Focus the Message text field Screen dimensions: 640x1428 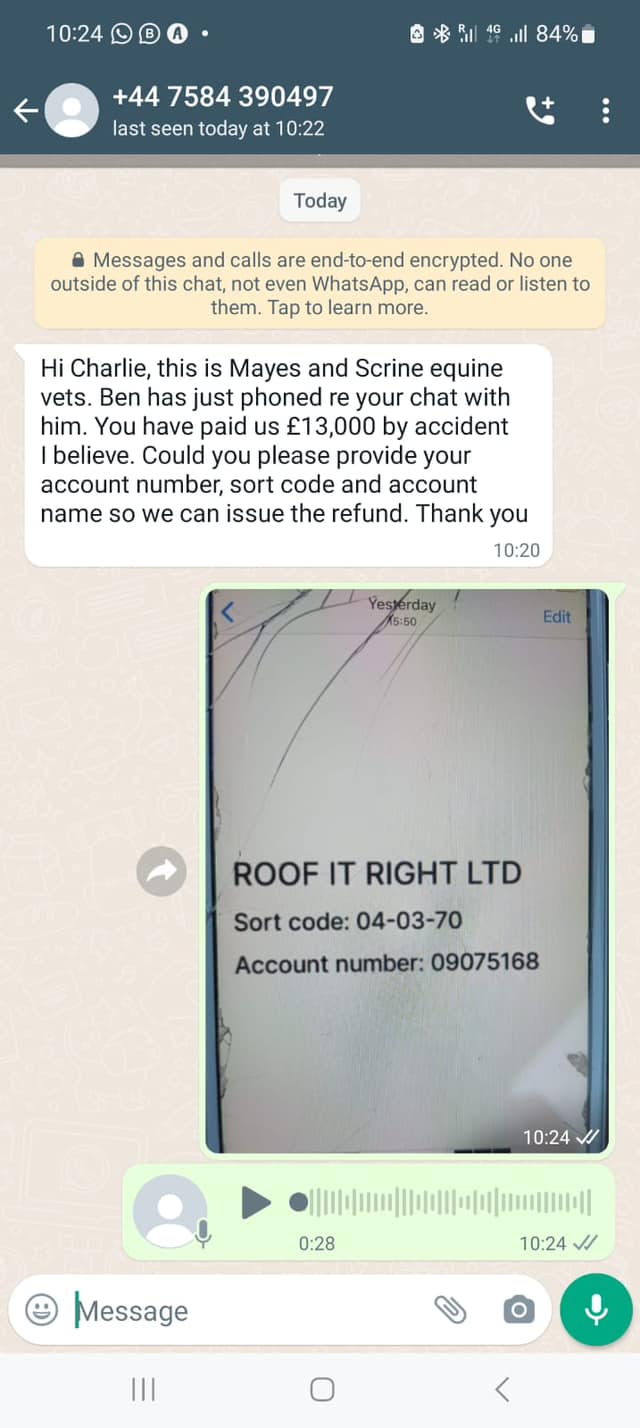[250, 1310]
